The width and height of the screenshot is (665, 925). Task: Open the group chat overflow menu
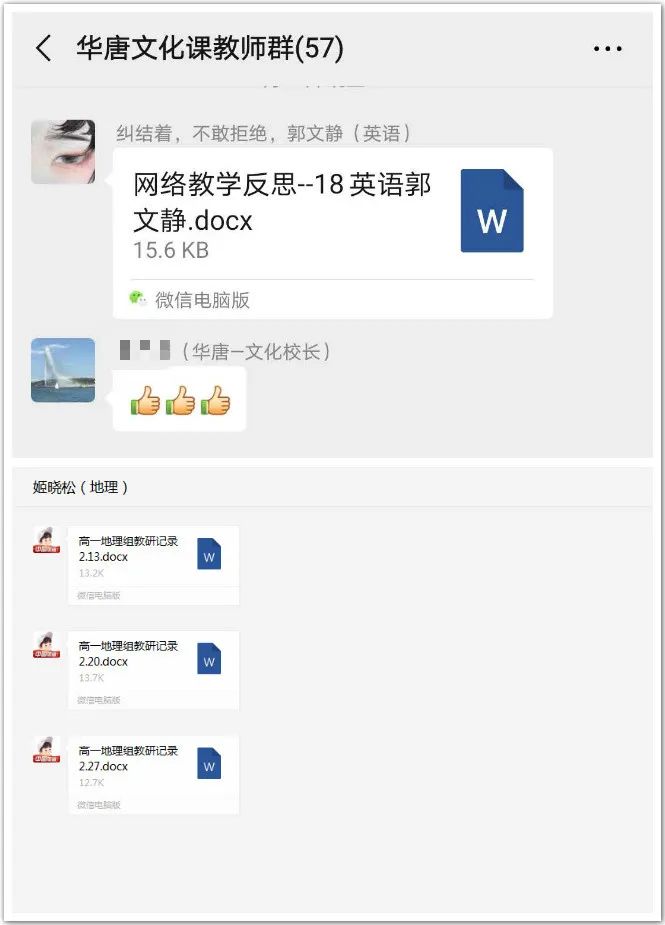(x=608, y=48)
